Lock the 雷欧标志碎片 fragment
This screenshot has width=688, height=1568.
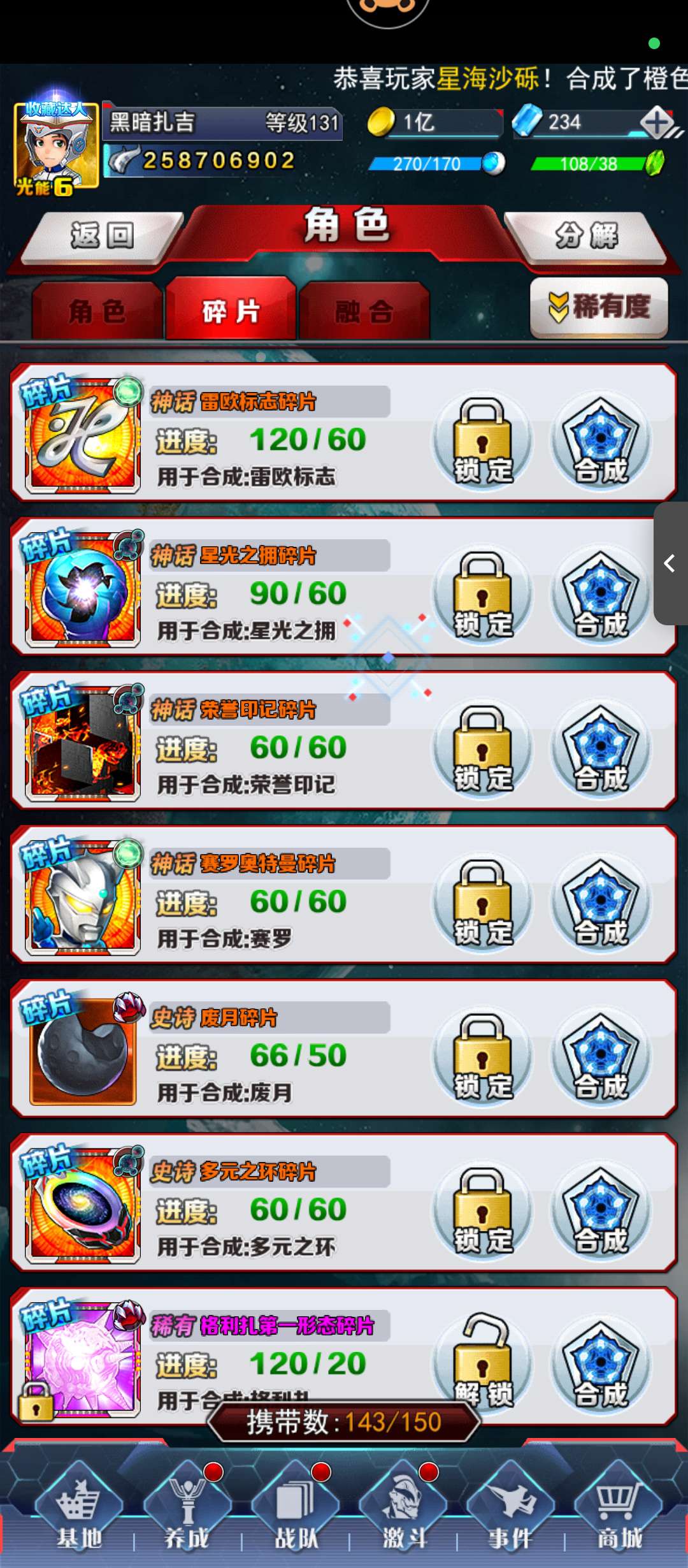tap(482, 440)
